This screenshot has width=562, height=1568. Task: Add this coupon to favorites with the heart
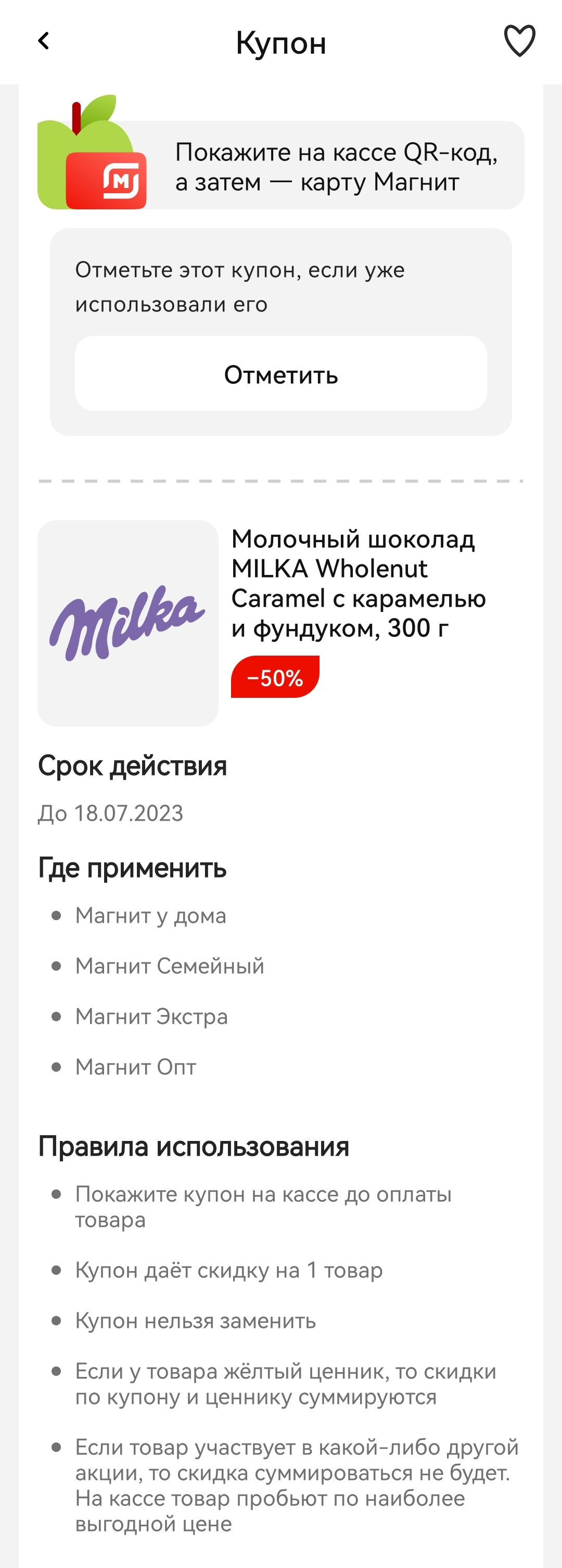[519, 41]
